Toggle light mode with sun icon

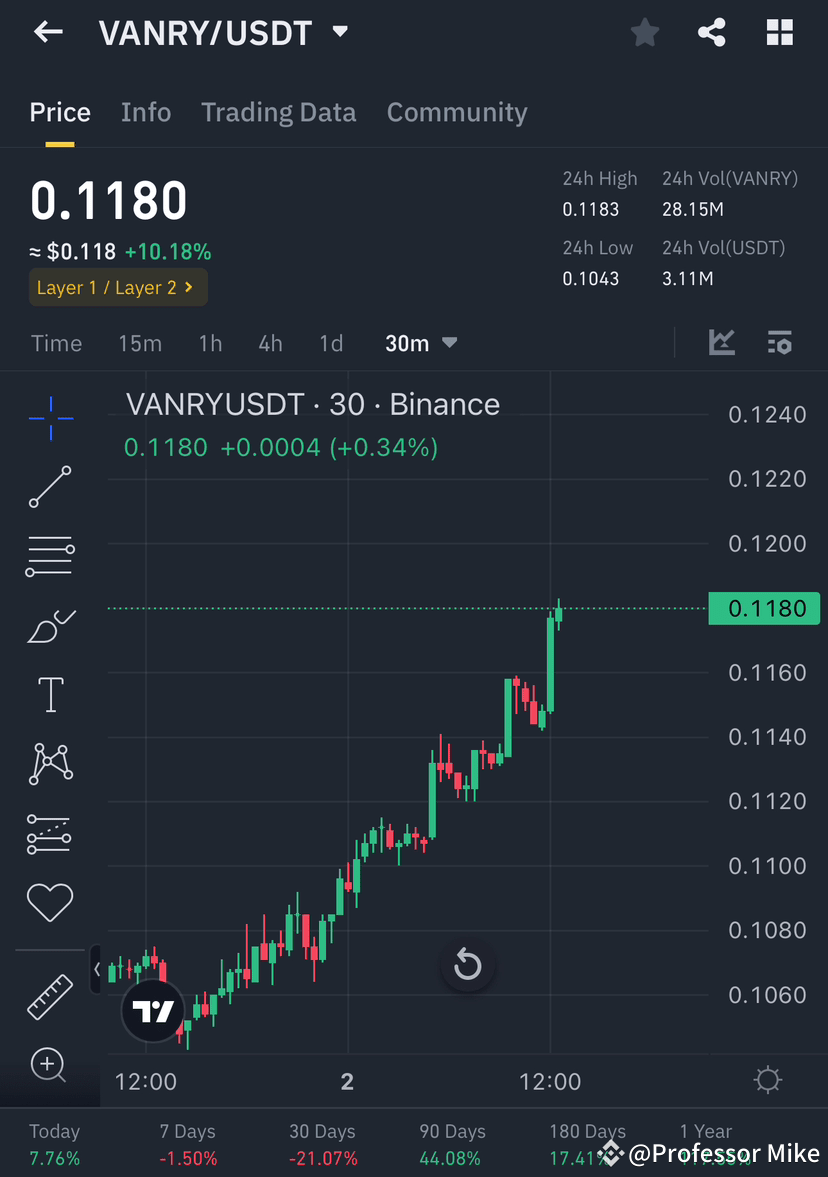coord(766,1080)
